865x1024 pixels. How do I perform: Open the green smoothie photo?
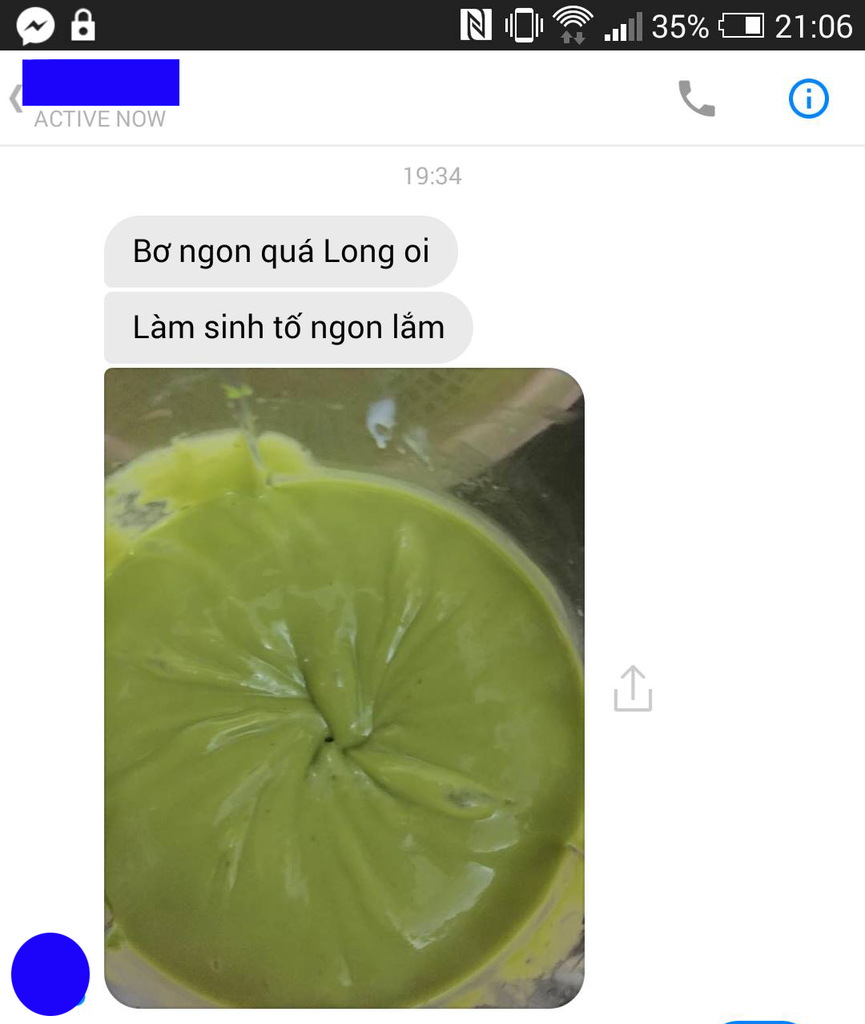click(344, 688)
